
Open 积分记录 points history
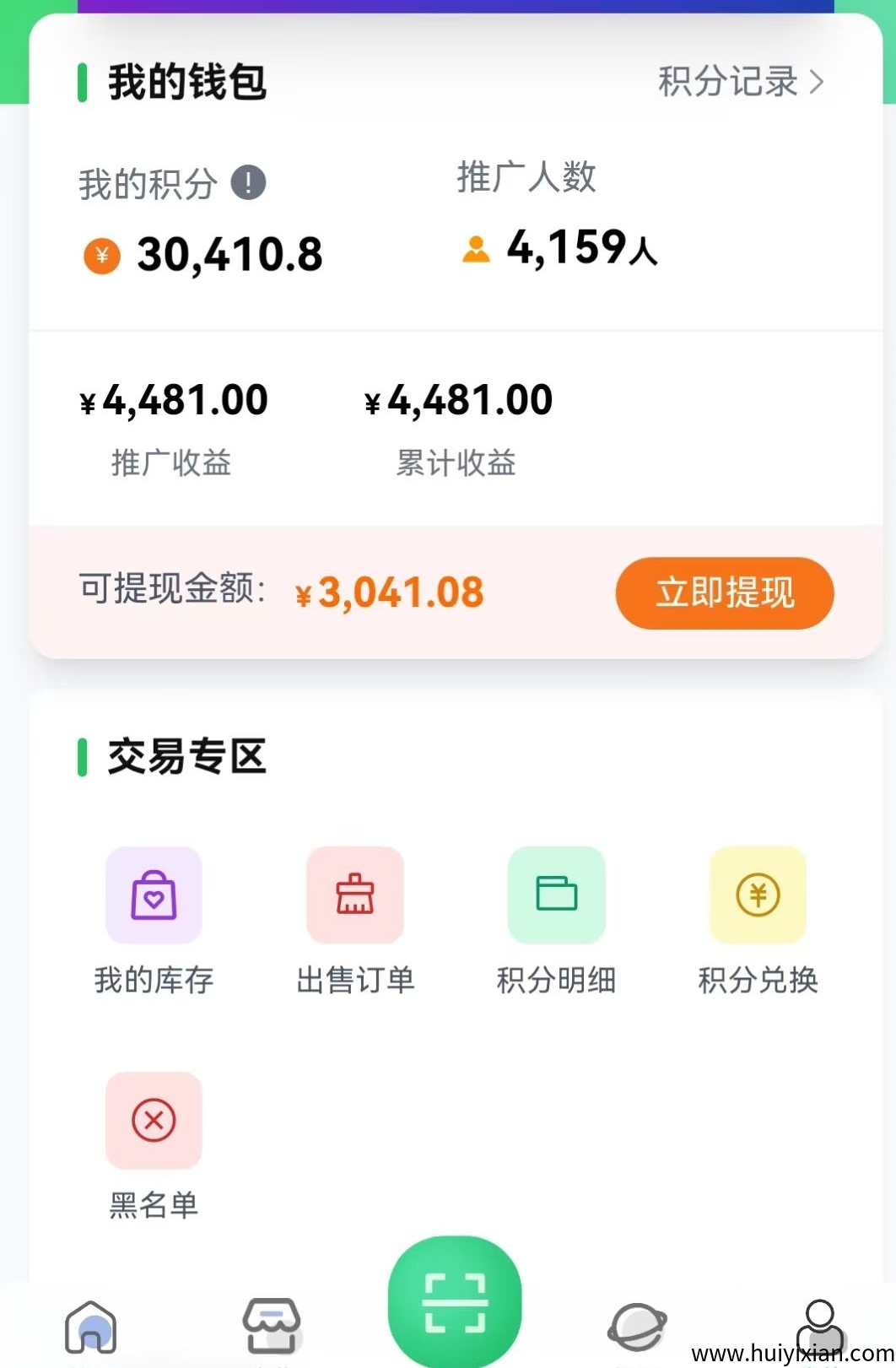pyautogui.click(x=740, y=82)
